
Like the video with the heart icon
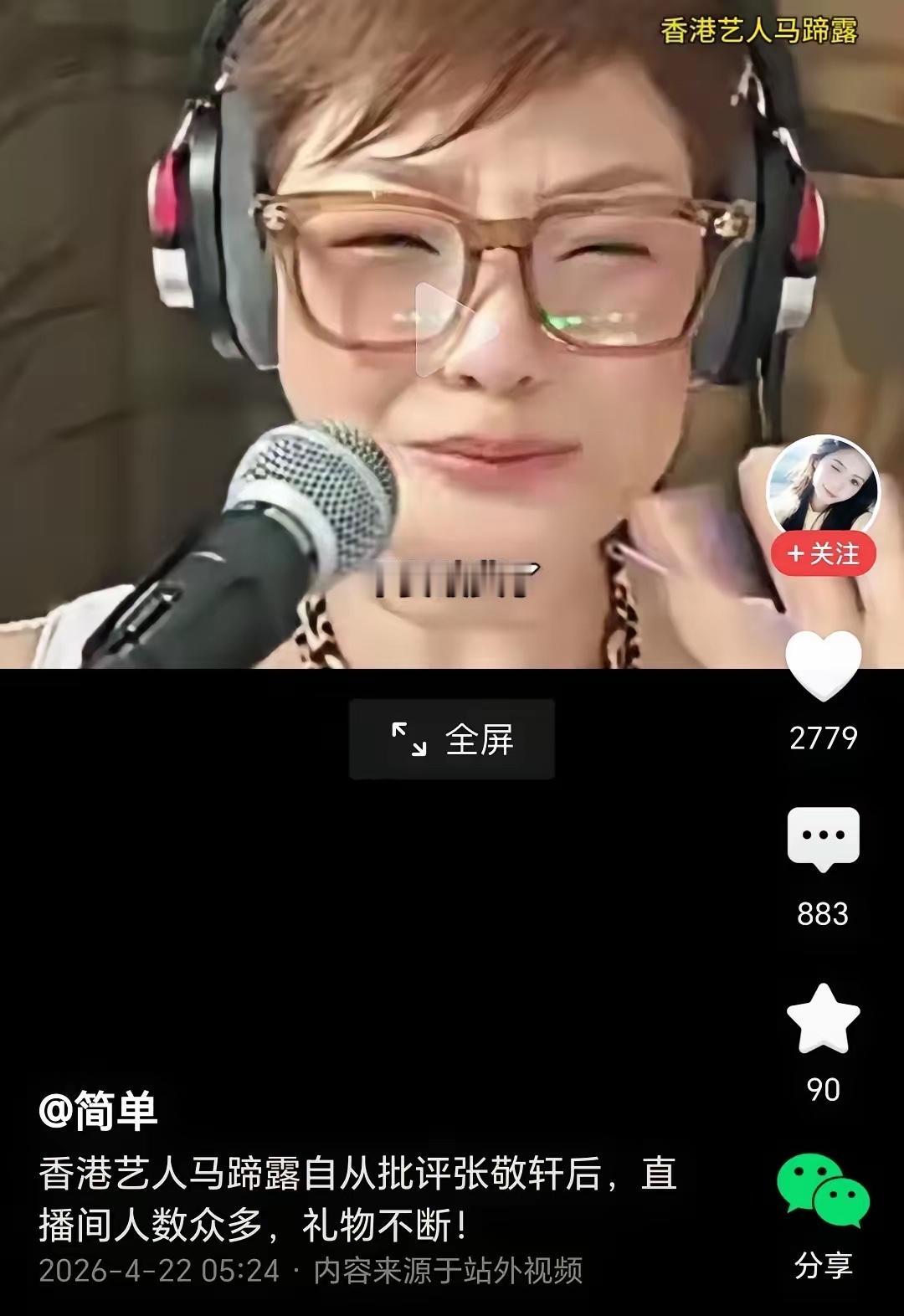point(824,665)
